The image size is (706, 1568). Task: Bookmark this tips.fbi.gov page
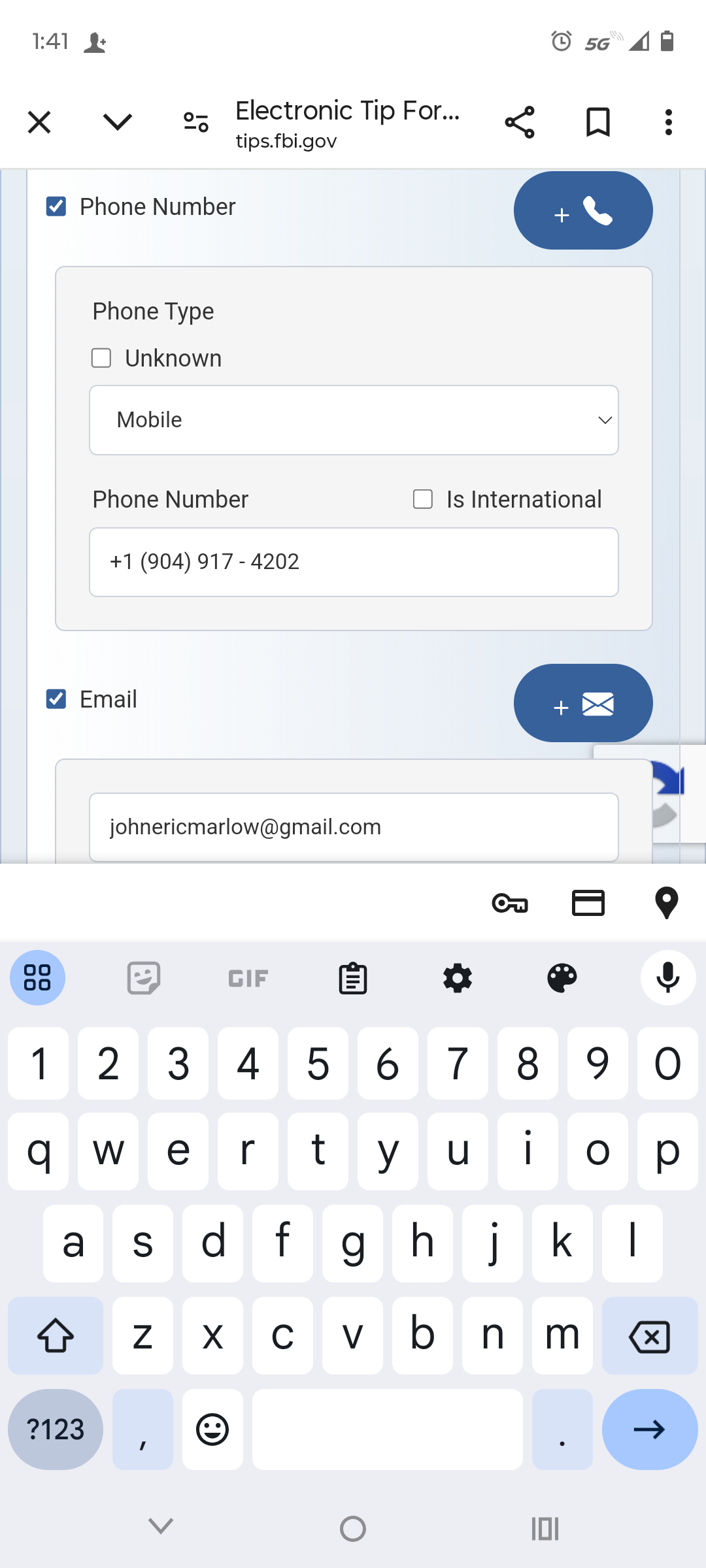pyautogui.click(x=598, y=122)
